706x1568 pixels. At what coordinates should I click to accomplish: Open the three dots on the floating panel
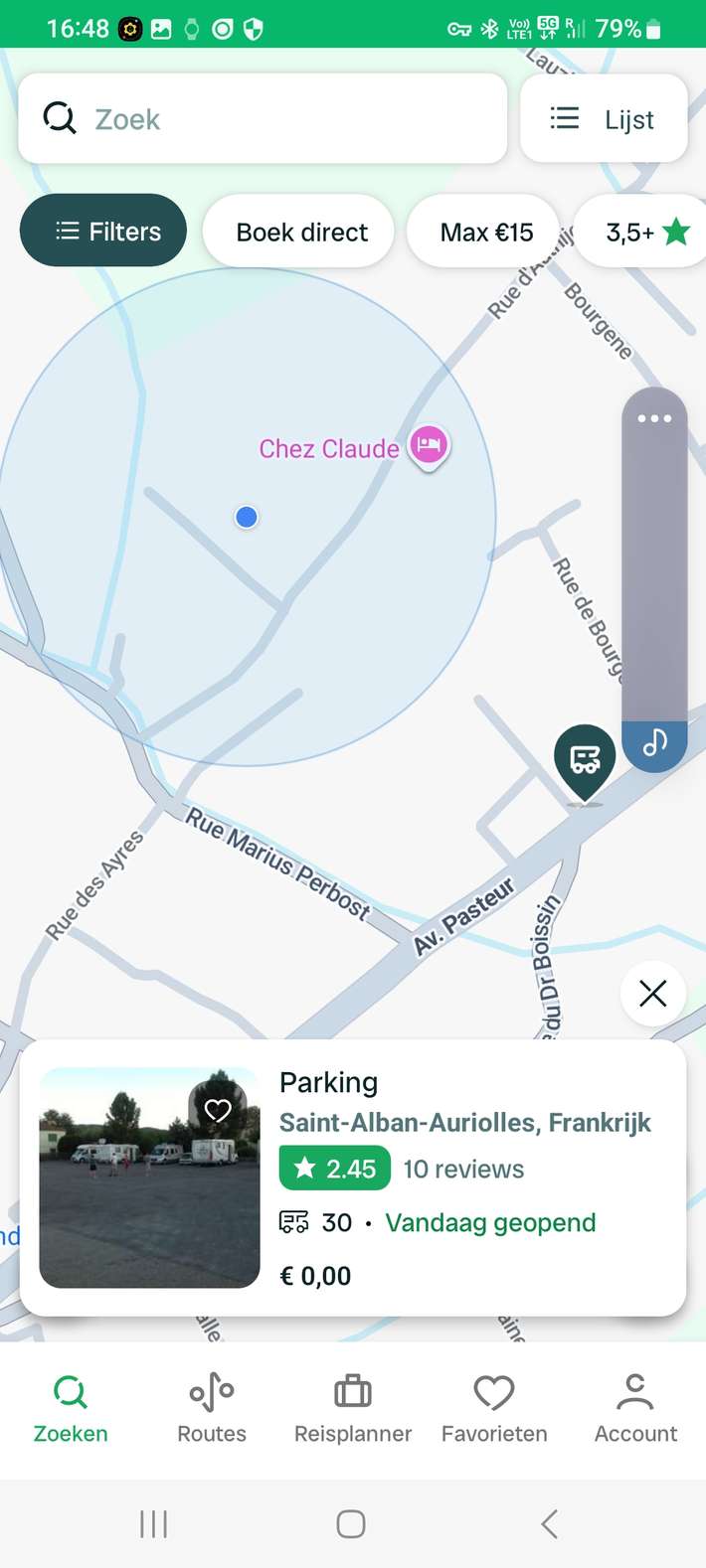pos(654,418)
